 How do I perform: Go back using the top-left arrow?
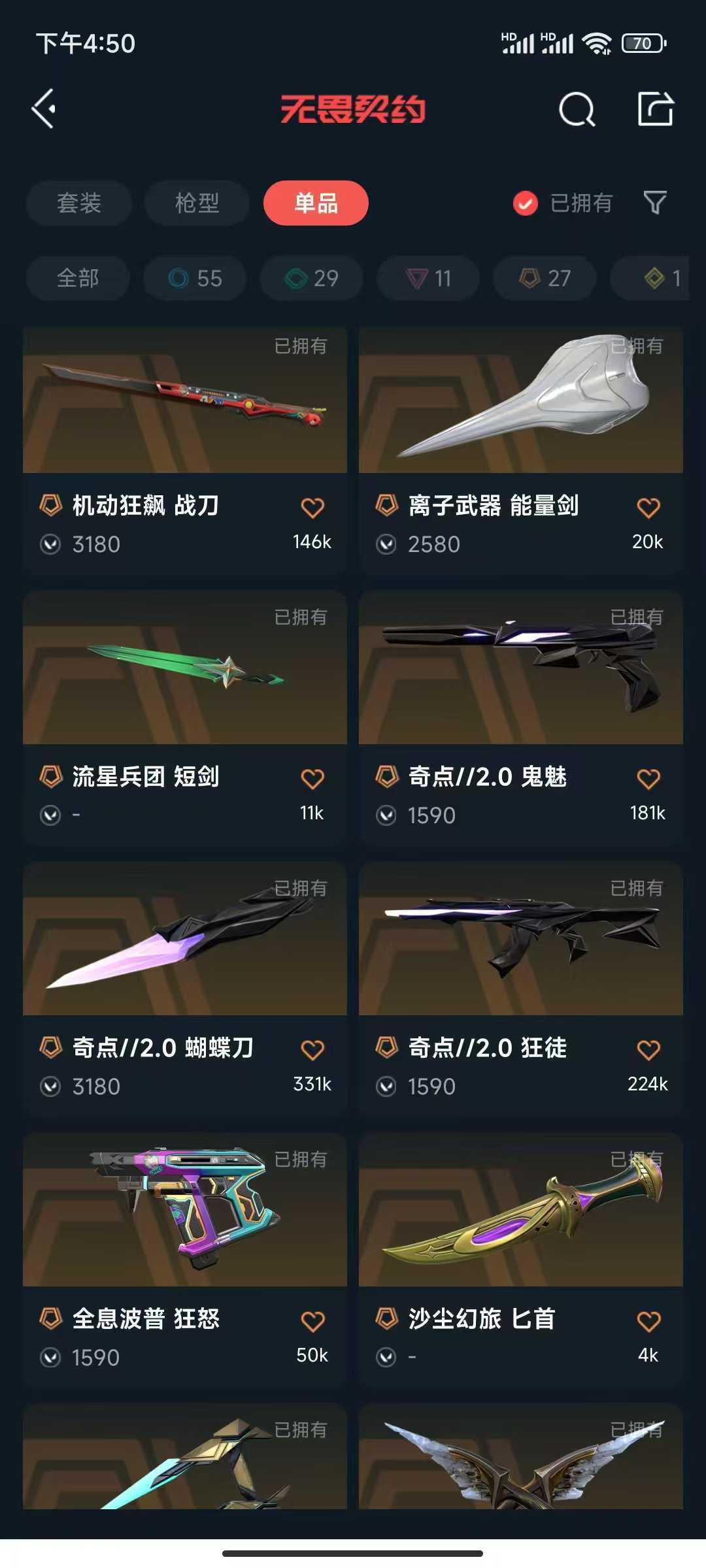pyautogui.click(x=44, y=108)
